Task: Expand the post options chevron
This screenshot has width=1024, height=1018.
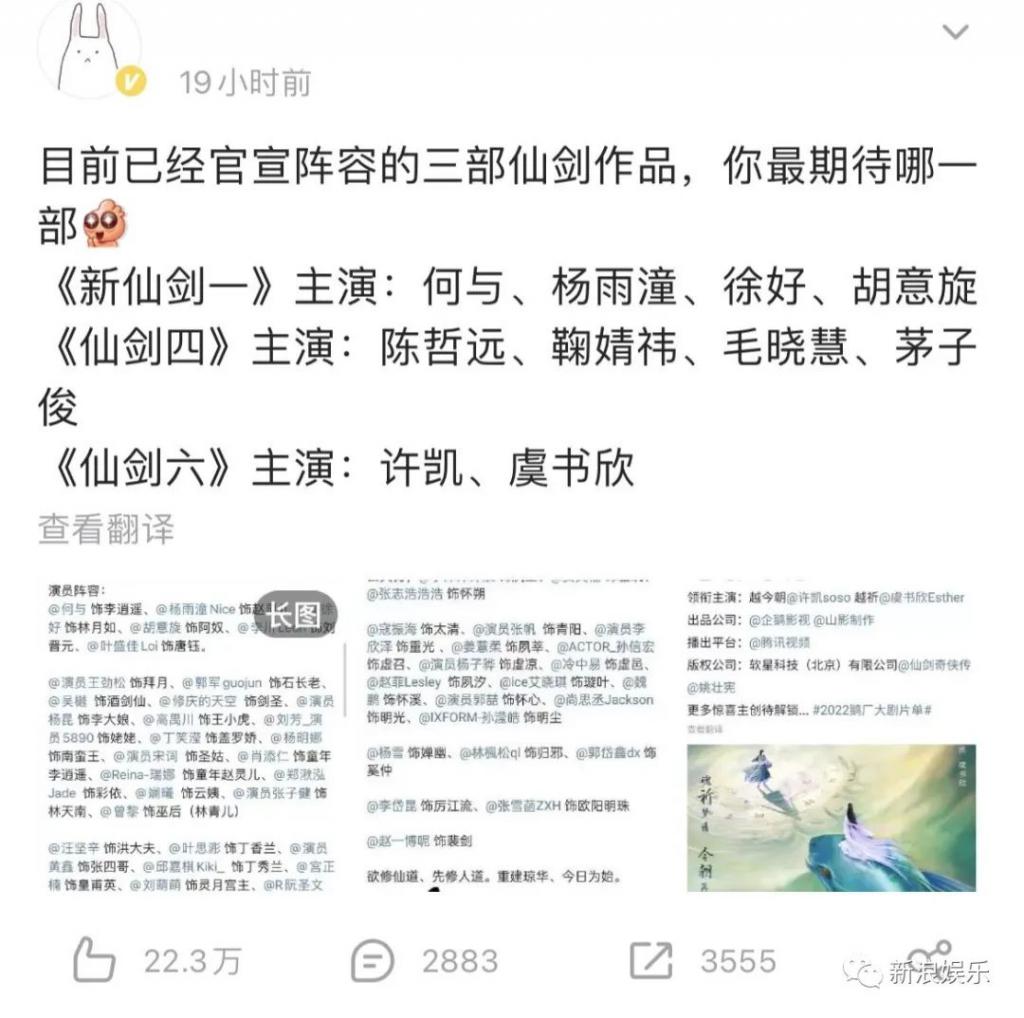Action: 955,32
